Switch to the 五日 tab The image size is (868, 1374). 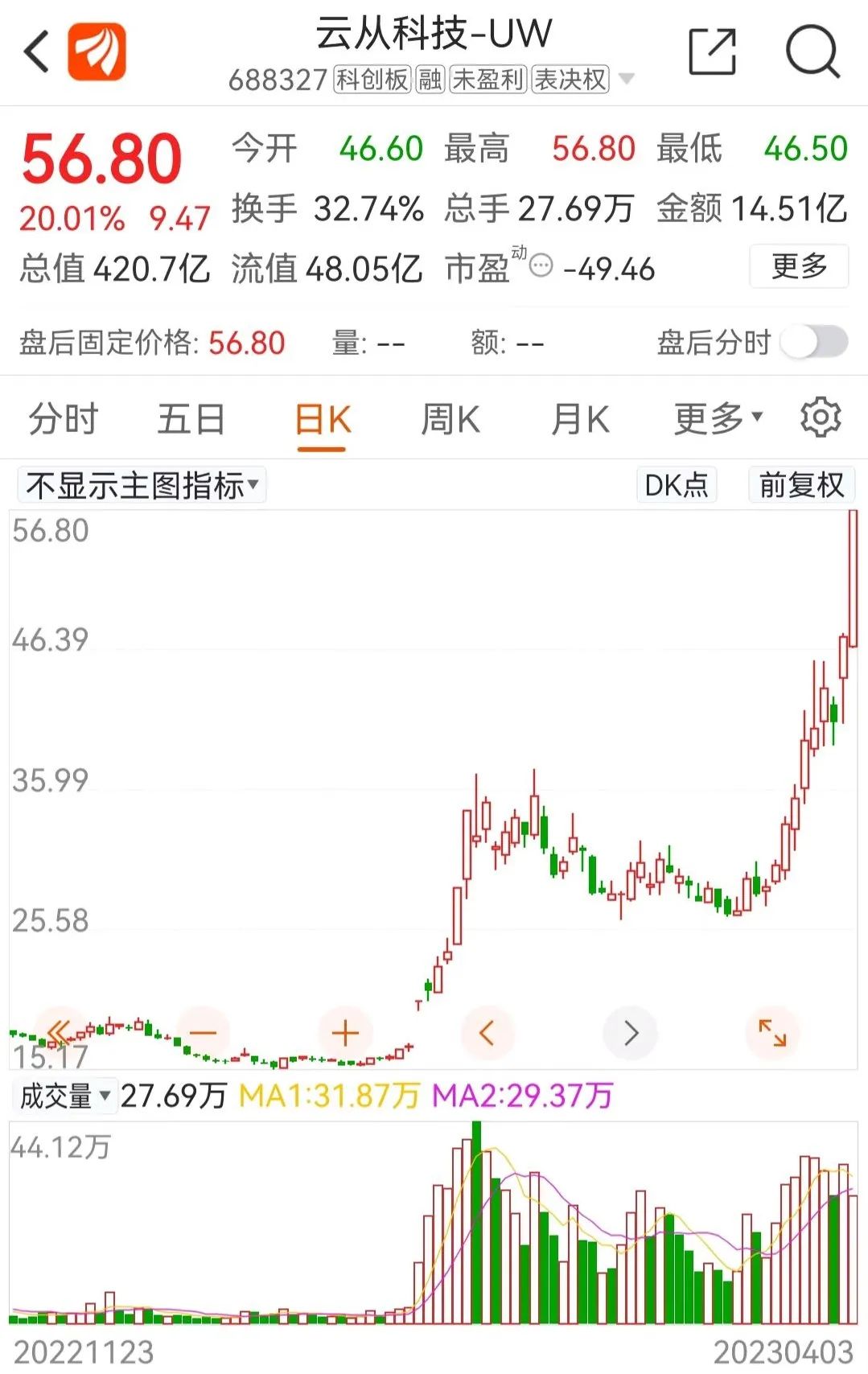pyautogui.click(x=191, y=419)
